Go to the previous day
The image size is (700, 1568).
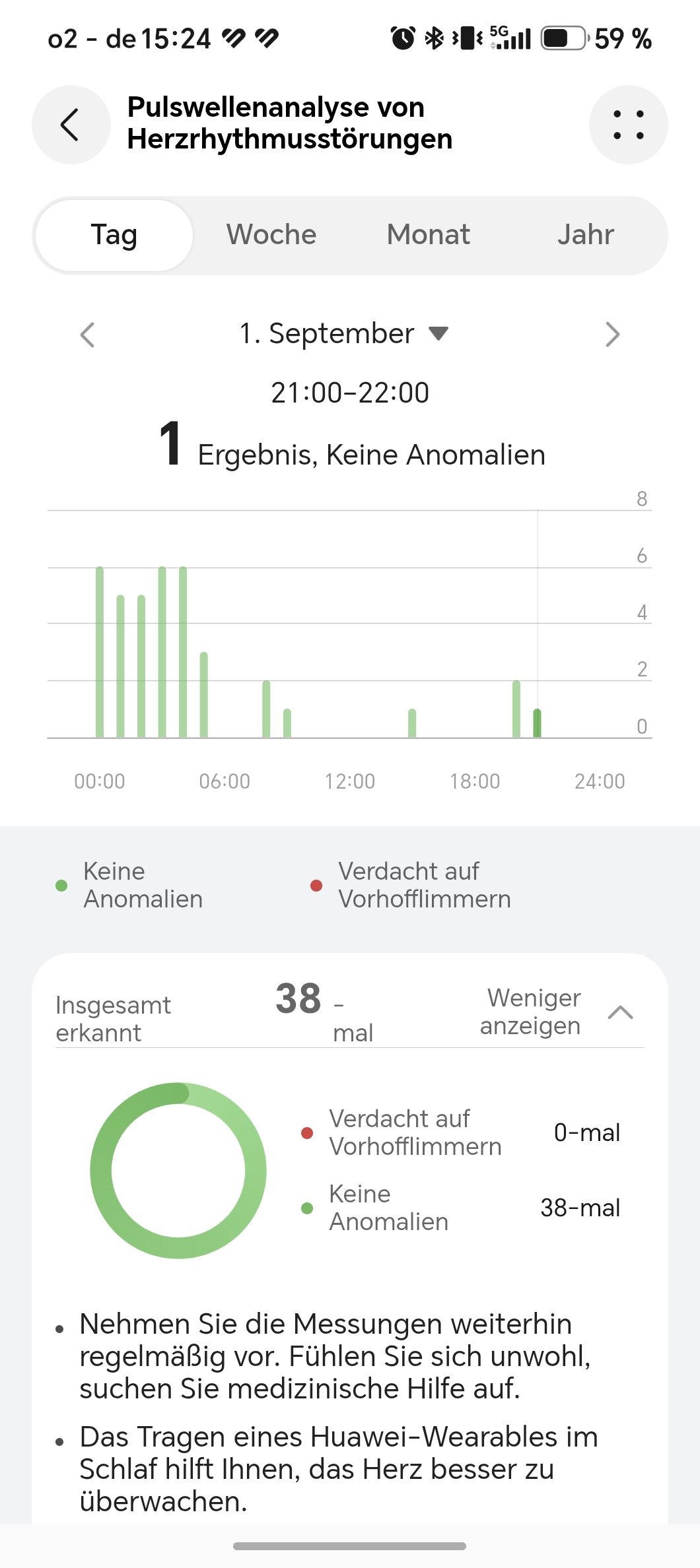[87, 335]
